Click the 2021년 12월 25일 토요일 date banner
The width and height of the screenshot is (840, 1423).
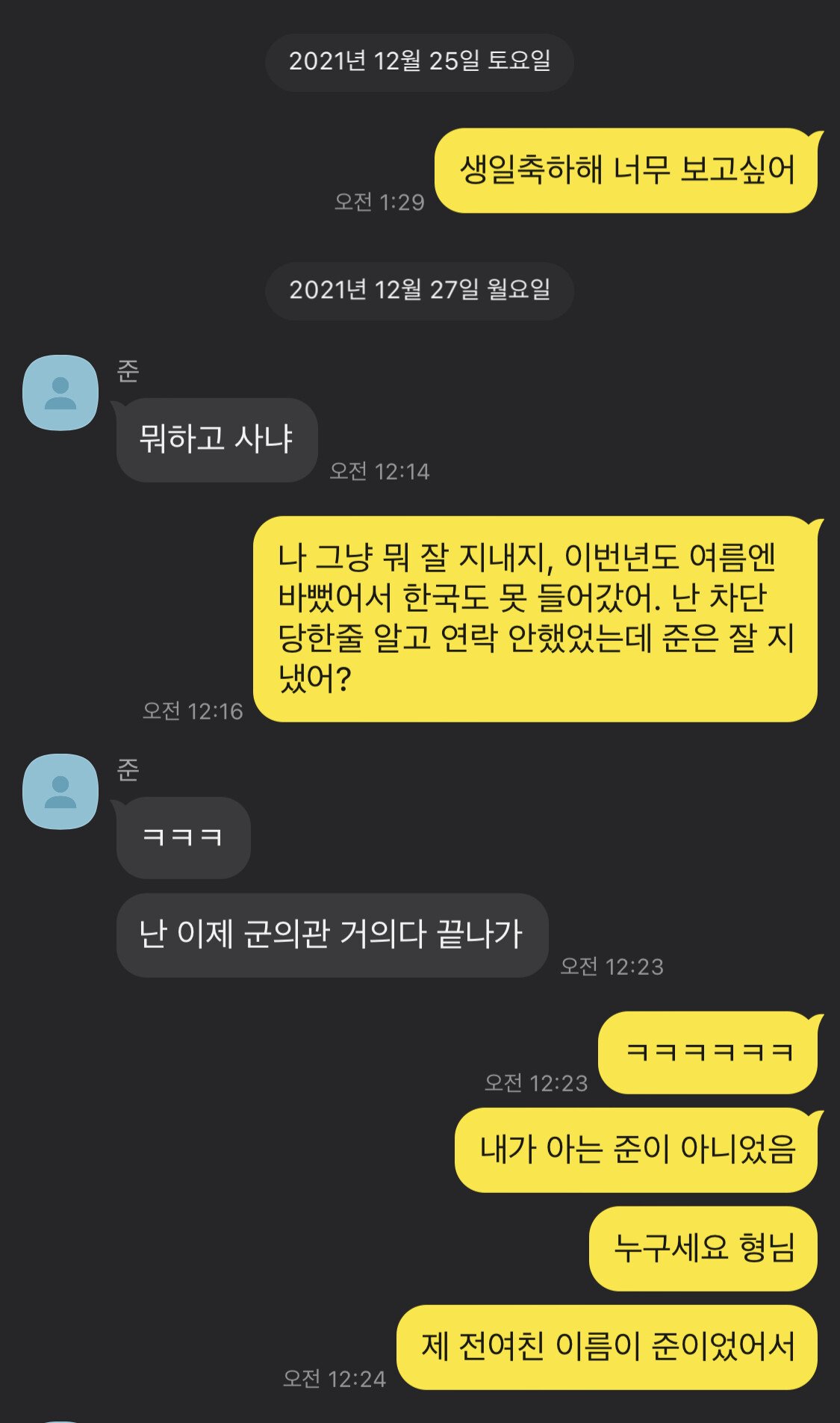click(420, 63)
